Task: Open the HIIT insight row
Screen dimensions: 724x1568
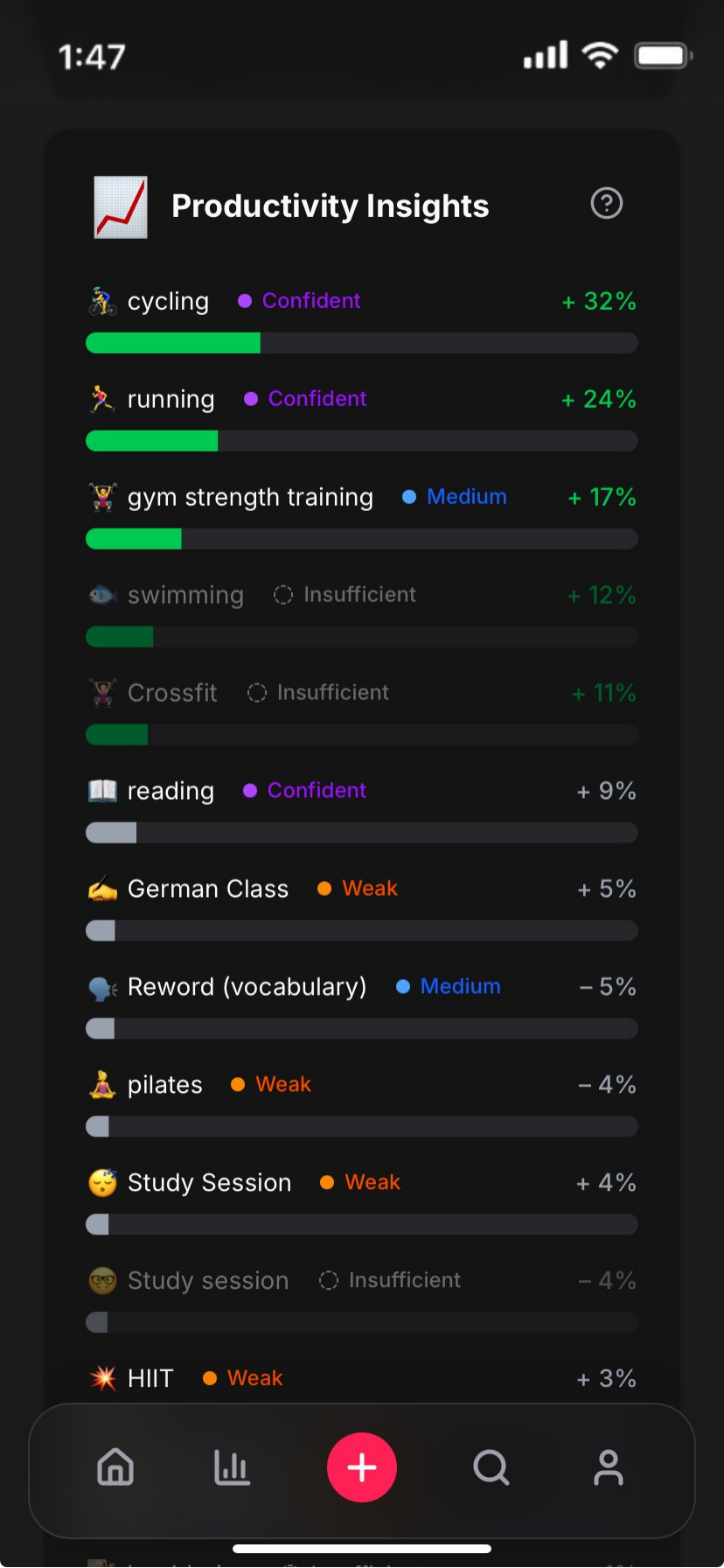Action: (361, 1378)
